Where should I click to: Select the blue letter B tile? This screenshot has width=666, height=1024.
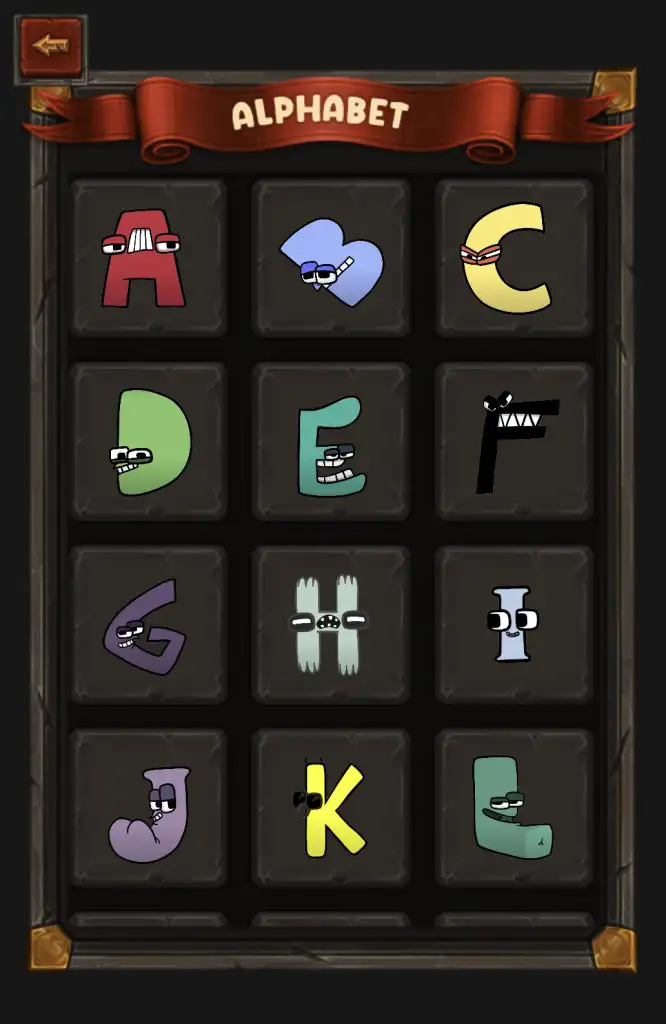(331, 258)
